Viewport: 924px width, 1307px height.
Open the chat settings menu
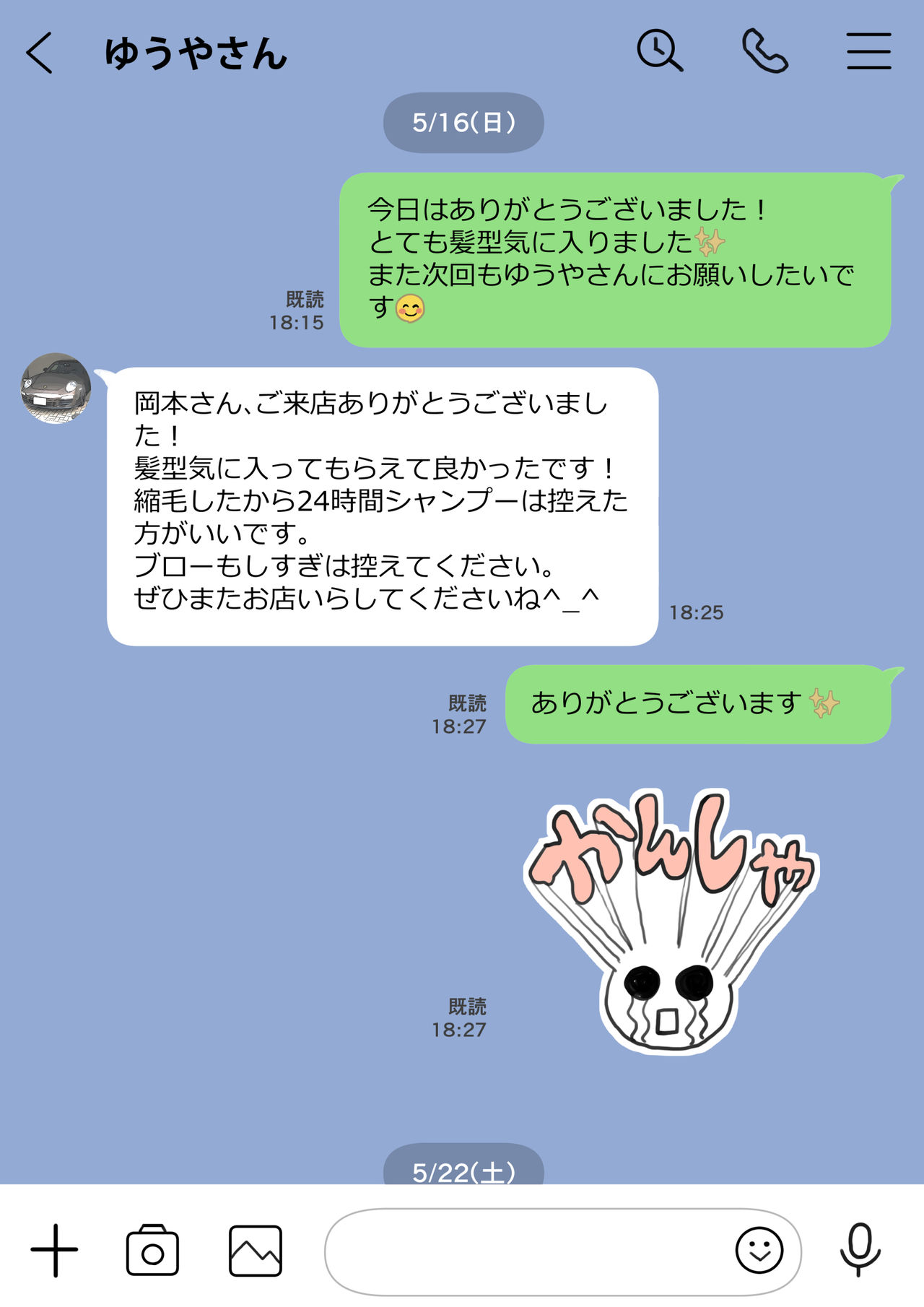point(868,51)
